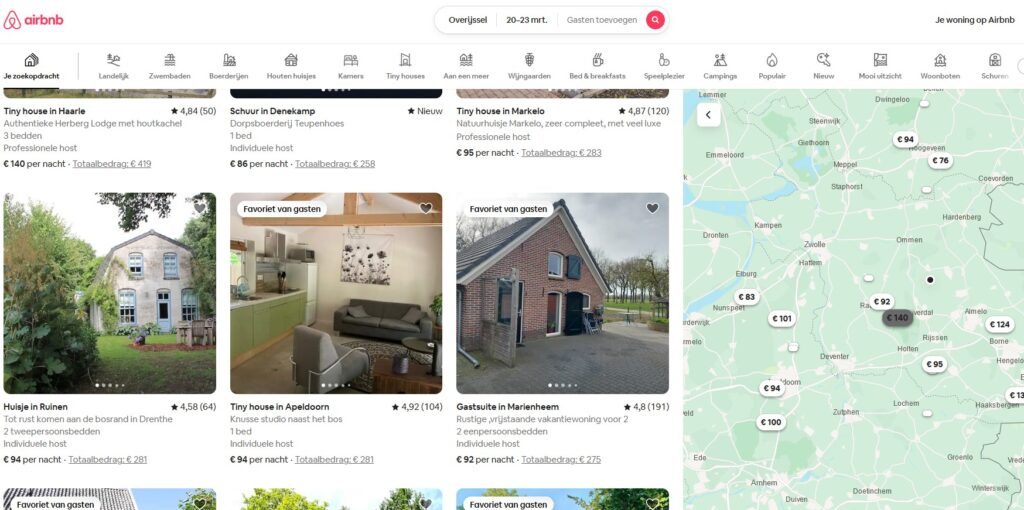This screenshot has height=510, width=1024.
Task: Open Gasten toevoegen guest picker
Action: 601,20
